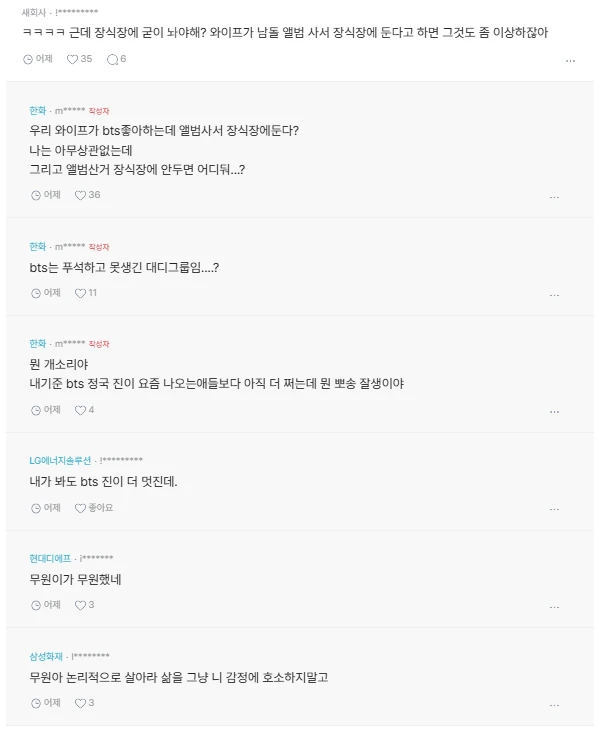This screenshot has width=608, height=729.
Task: Like the 삼성화재 user's reply
Action: pos(85,703)
